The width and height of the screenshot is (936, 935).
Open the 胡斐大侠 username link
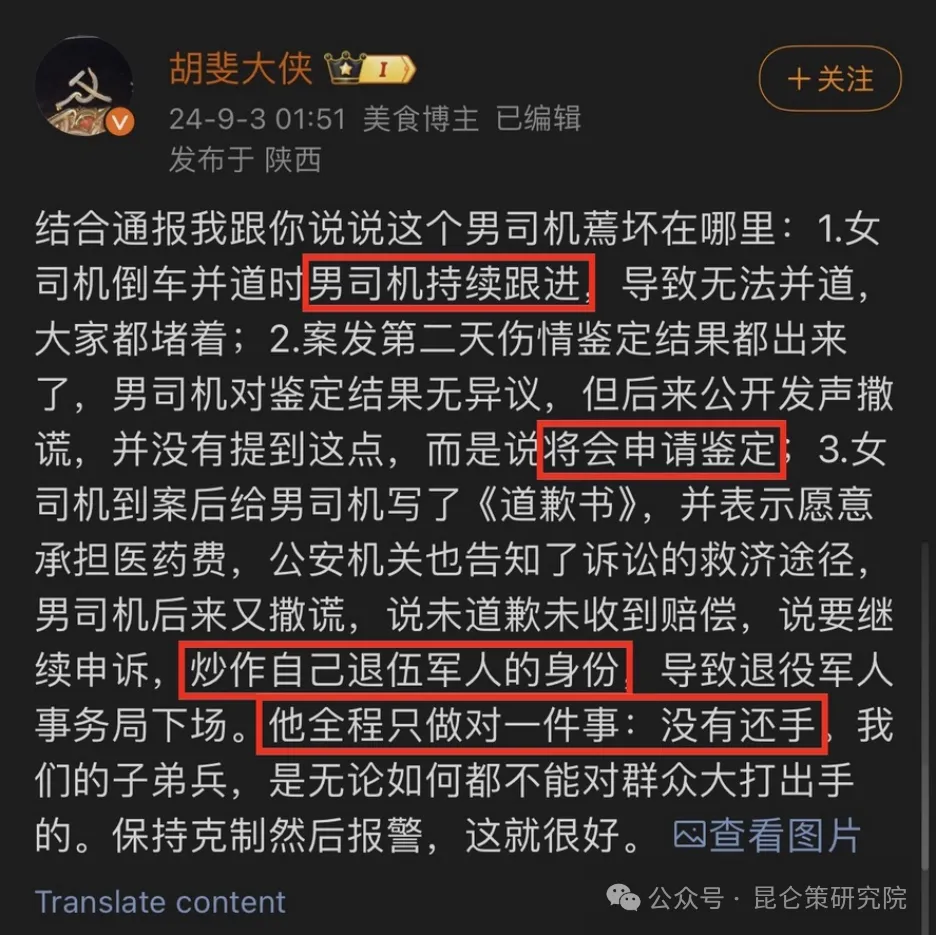[x=240, y=68]
